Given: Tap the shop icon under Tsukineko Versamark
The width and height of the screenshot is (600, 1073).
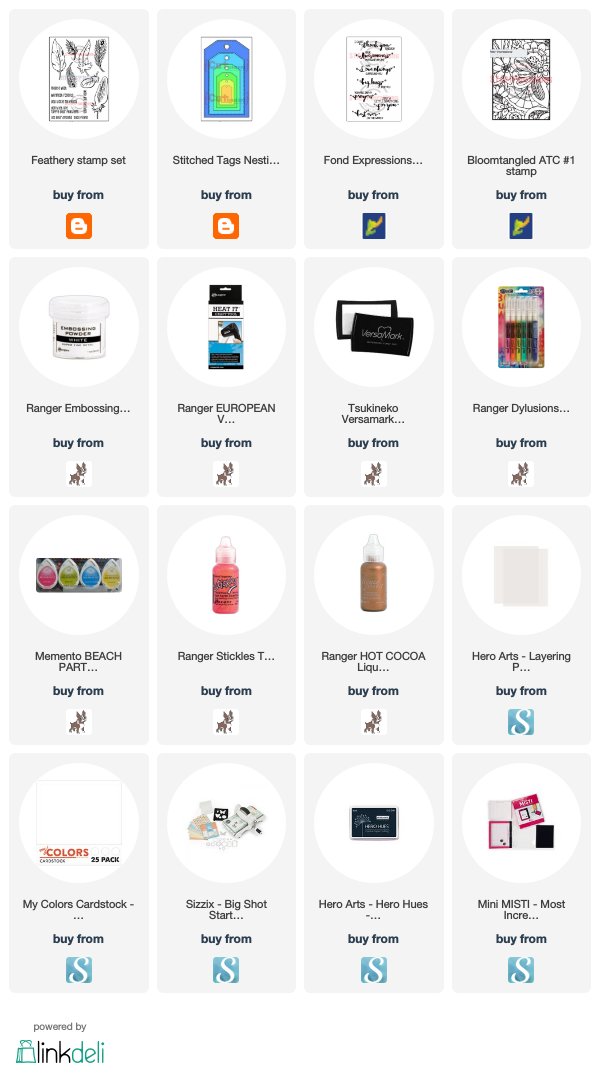Looking at the screenshot, I should click(x=374, y=474).
